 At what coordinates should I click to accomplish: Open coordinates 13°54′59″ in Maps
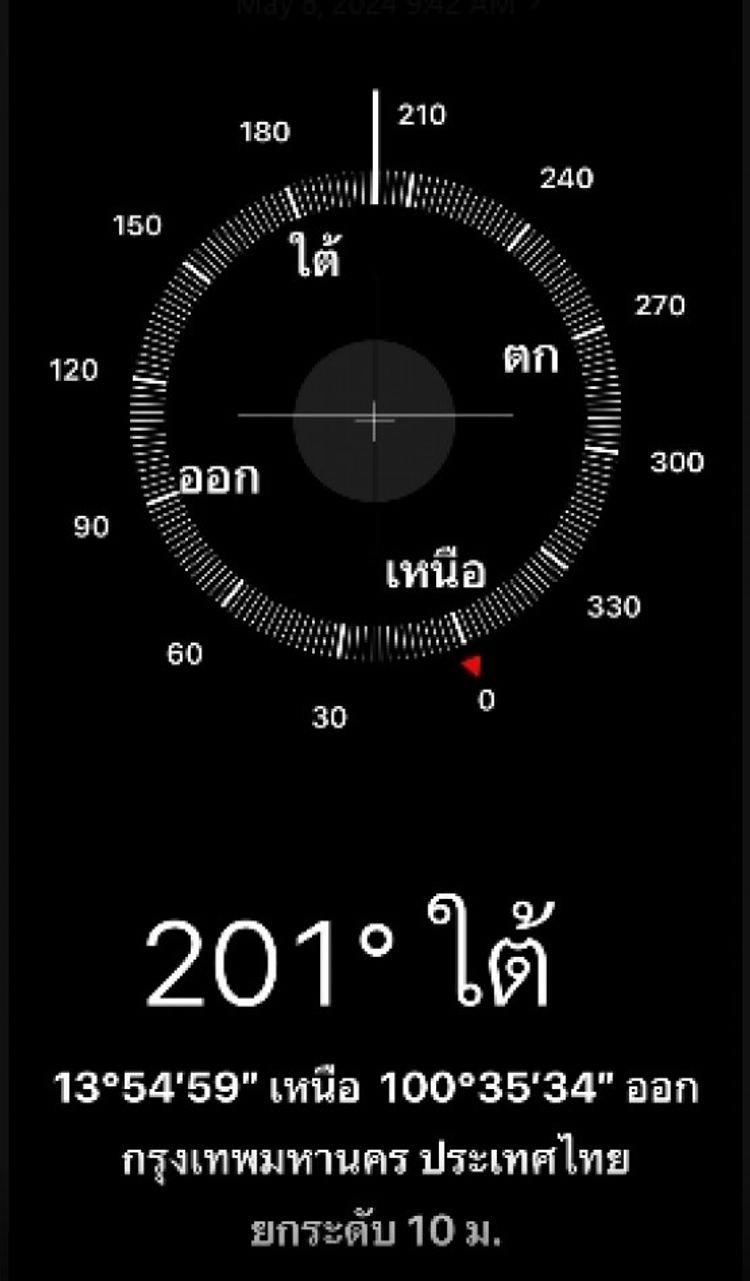pyautogui.click(x=375, y=1089)
